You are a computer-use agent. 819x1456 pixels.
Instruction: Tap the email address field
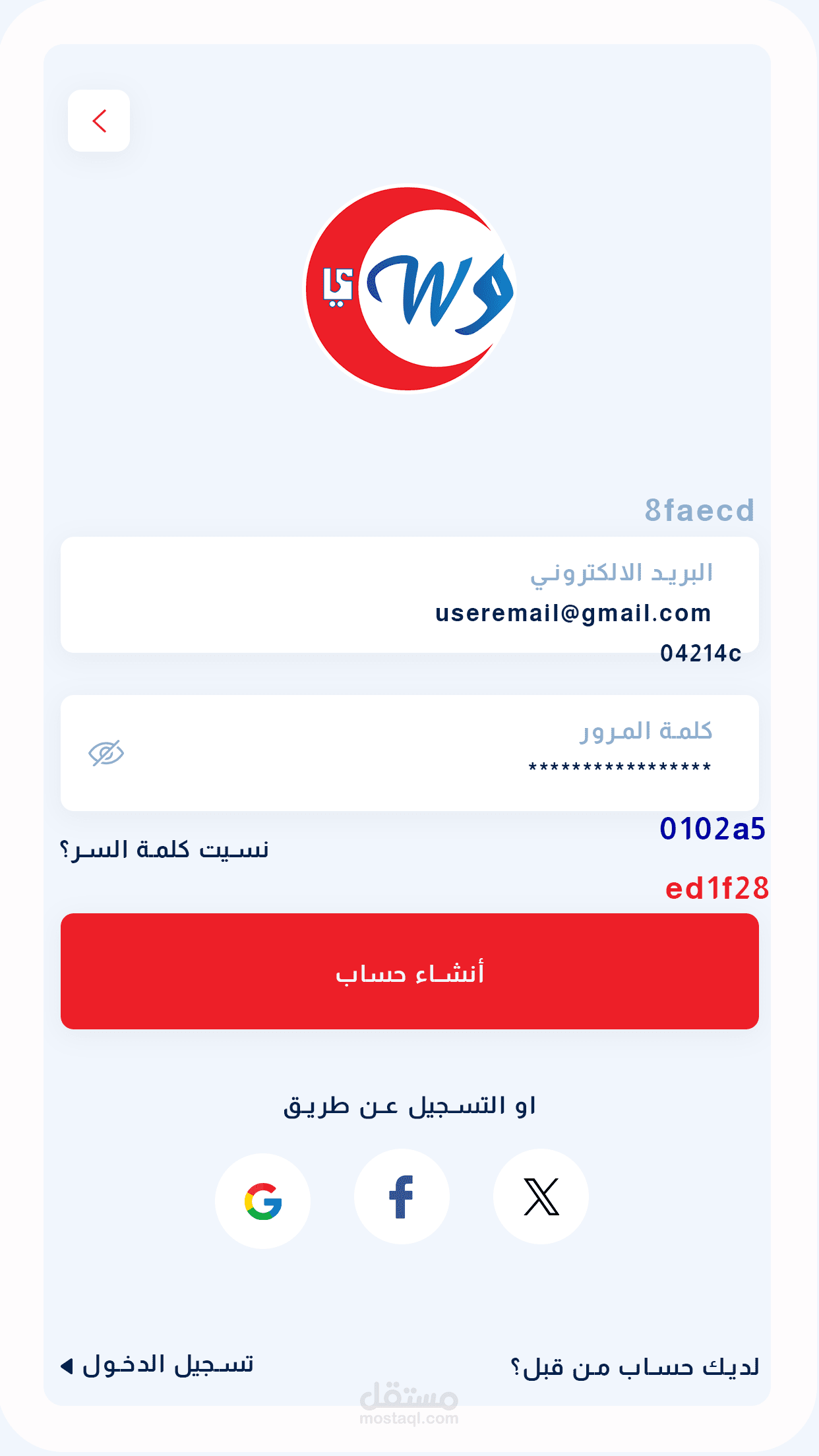pos(409,595)
